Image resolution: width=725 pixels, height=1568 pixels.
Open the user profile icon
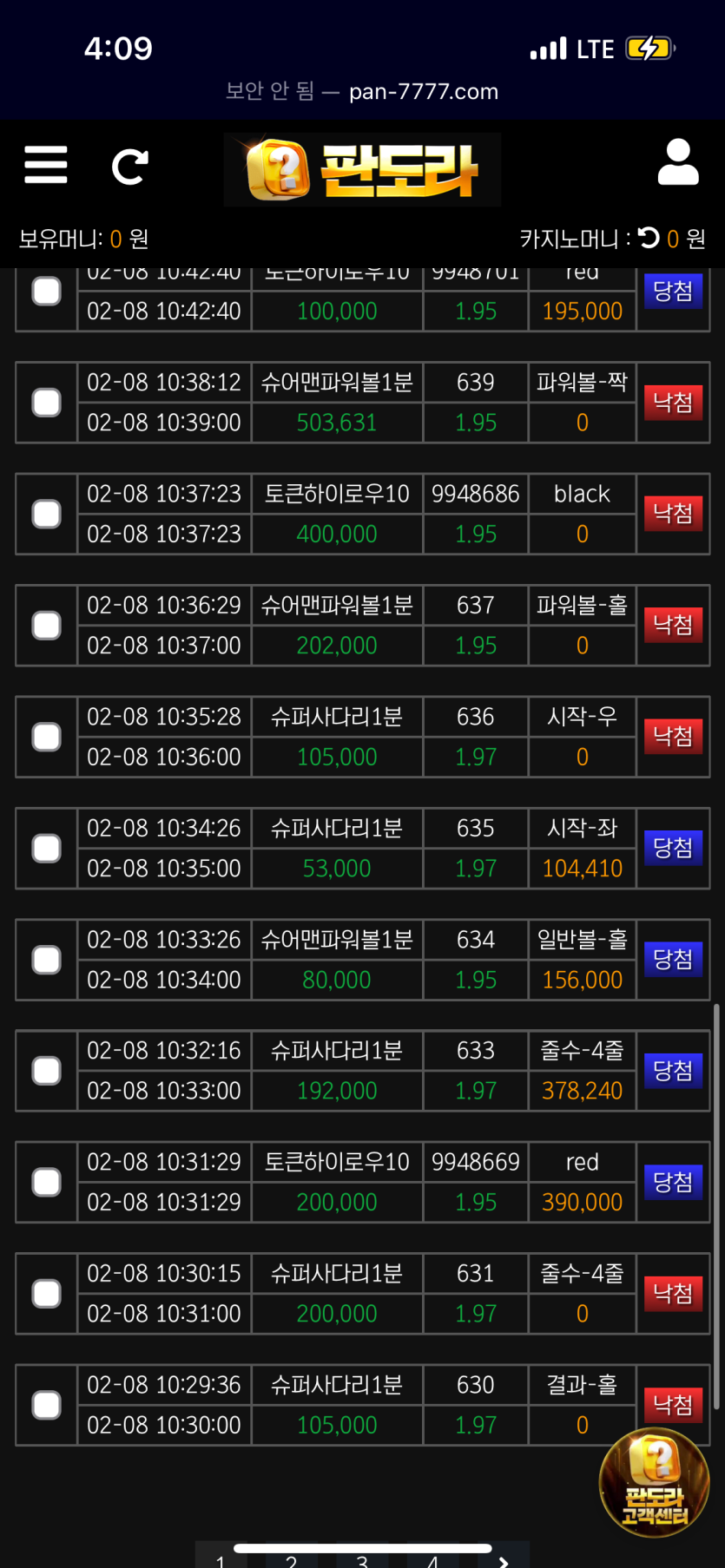click(677, 162)
